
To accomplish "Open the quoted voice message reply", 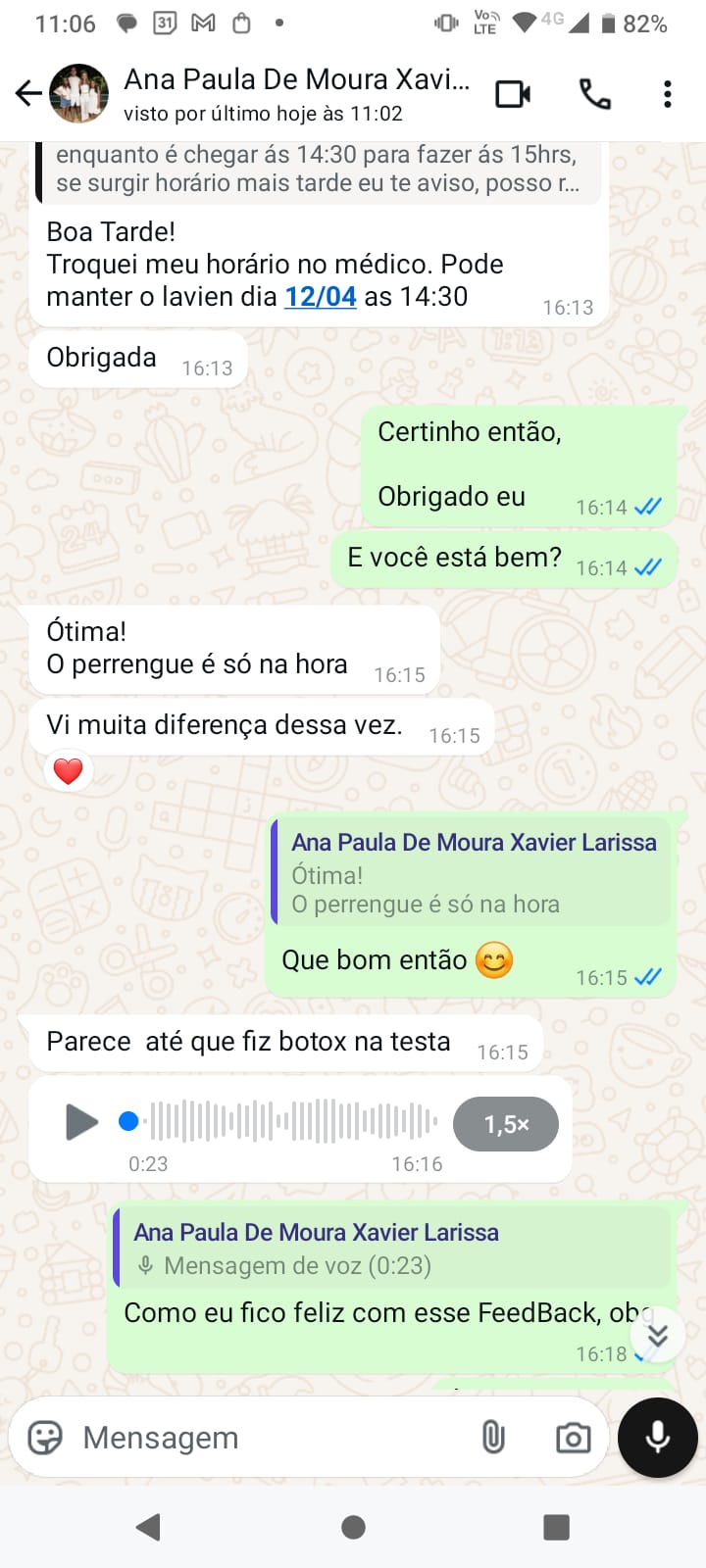I will (x=392, y=1249).
